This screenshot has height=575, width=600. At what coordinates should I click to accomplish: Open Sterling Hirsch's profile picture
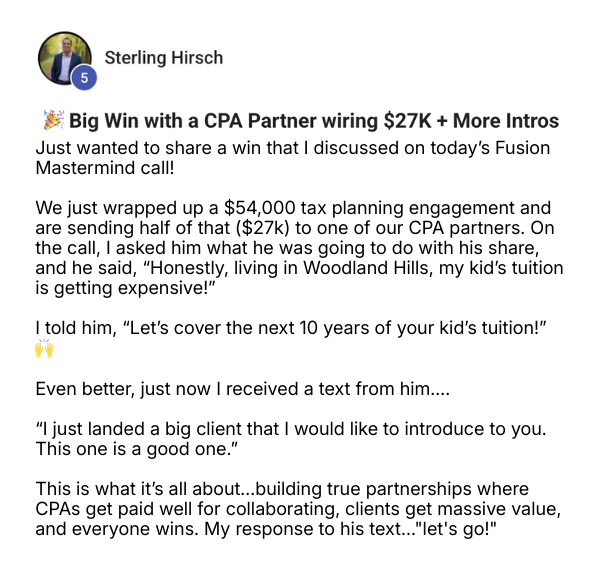click(64, 57)
